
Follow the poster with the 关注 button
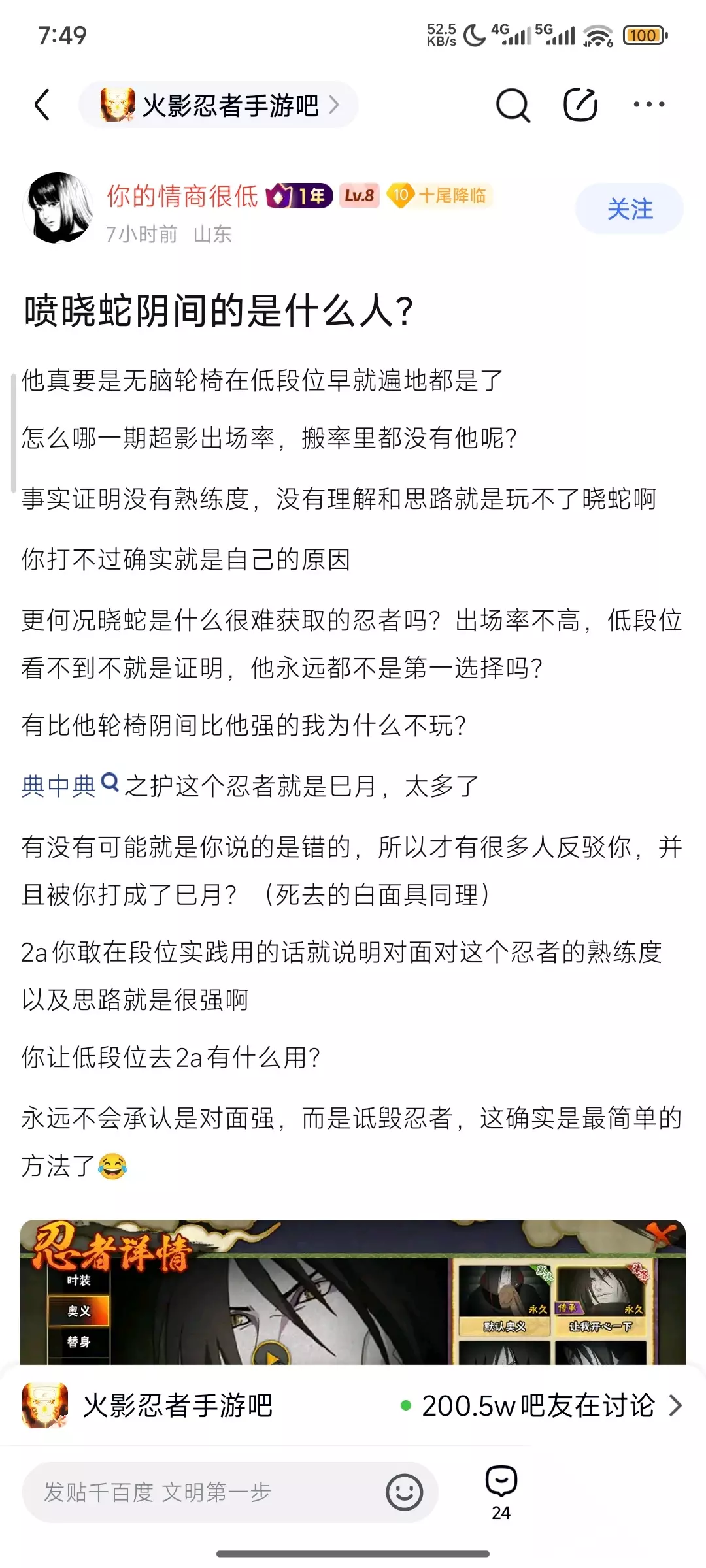tap(630, 209)
